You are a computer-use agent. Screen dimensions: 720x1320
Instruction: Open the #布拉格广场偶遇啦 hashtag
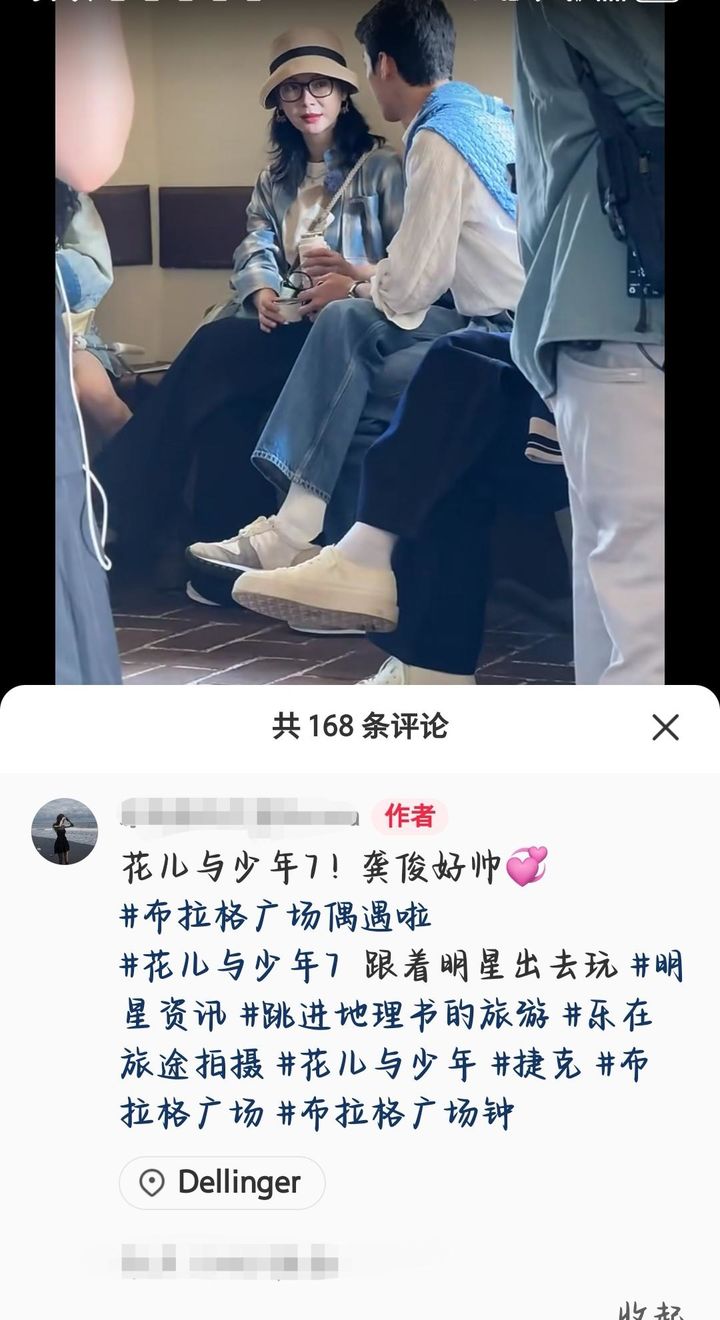click(276, 915)
